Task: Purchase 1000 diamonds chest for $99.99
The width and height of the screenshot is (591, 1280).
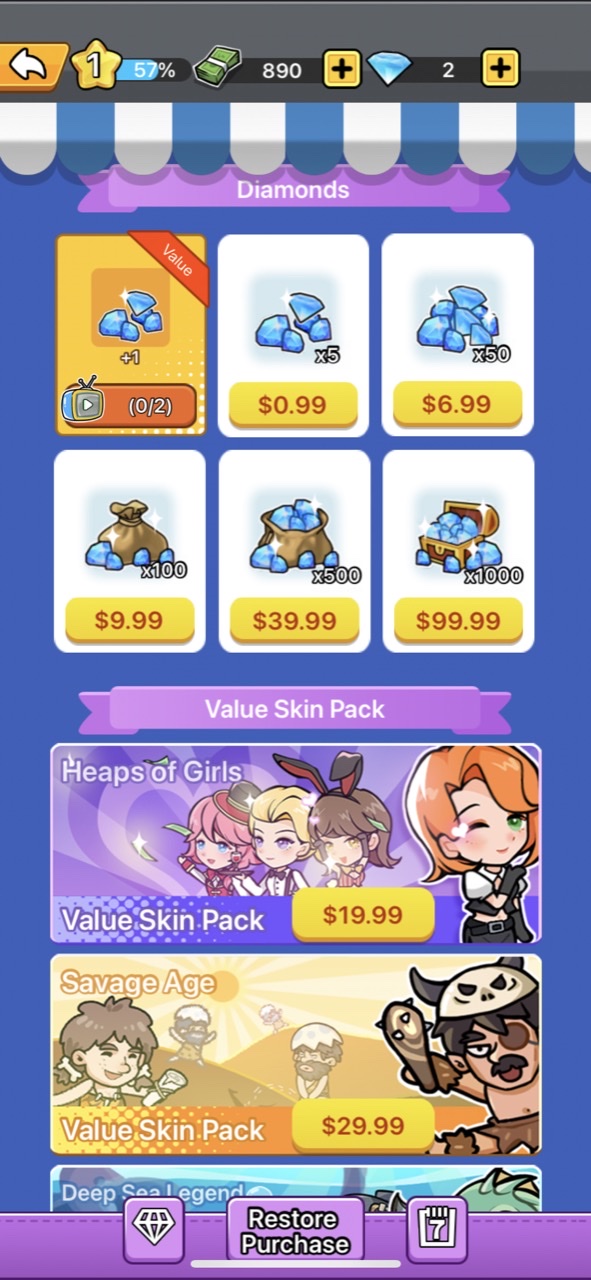Action: click(x=458, y=620)
